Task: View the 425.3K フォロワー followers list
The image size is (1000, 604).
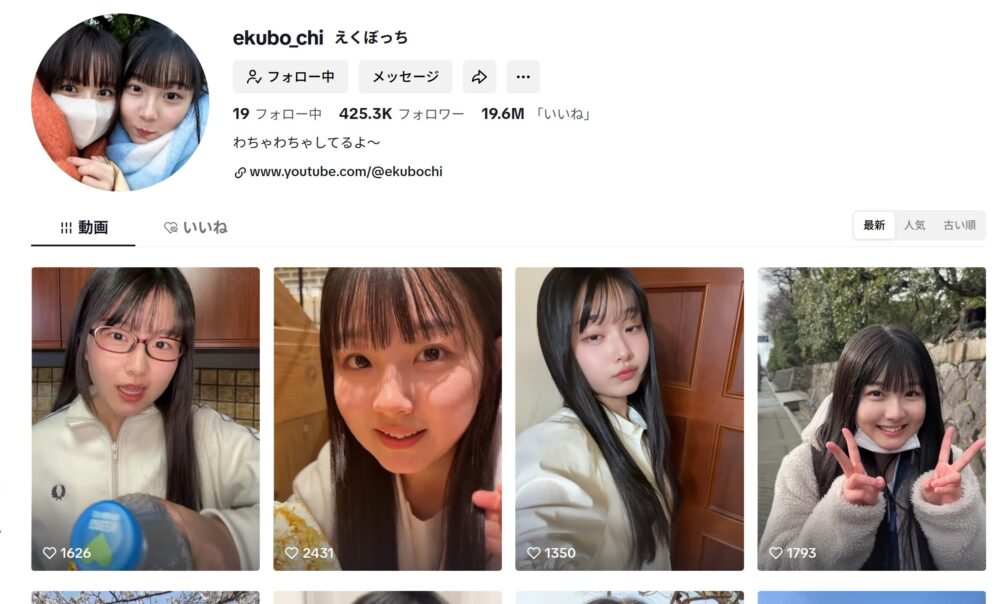Action: tap(401, 114)
